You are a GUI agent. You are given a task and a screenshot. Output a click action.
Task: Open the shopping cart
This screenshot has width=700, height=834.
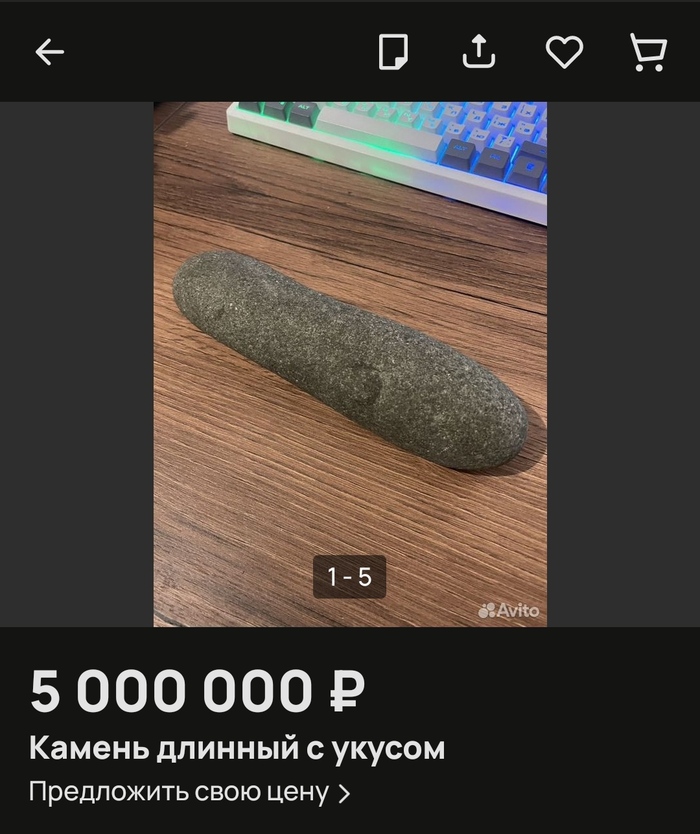coord(648,52)
